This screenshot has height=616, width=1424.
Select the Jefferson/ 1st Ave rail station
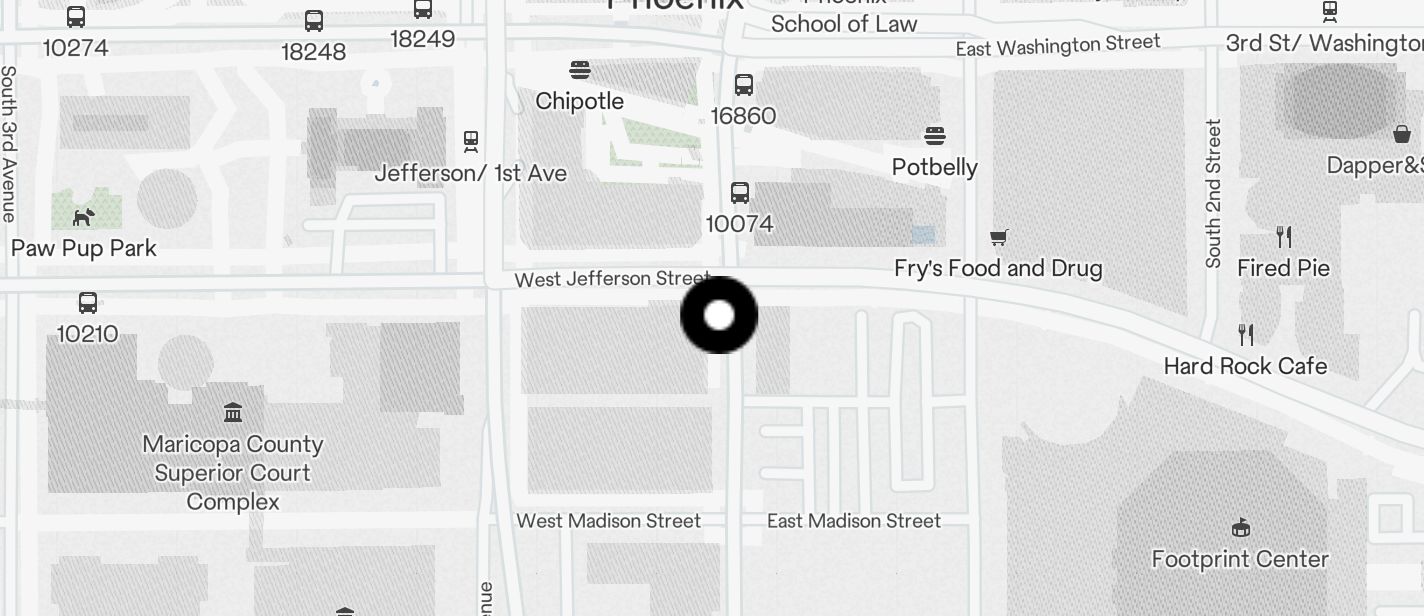tap(470, 142)
